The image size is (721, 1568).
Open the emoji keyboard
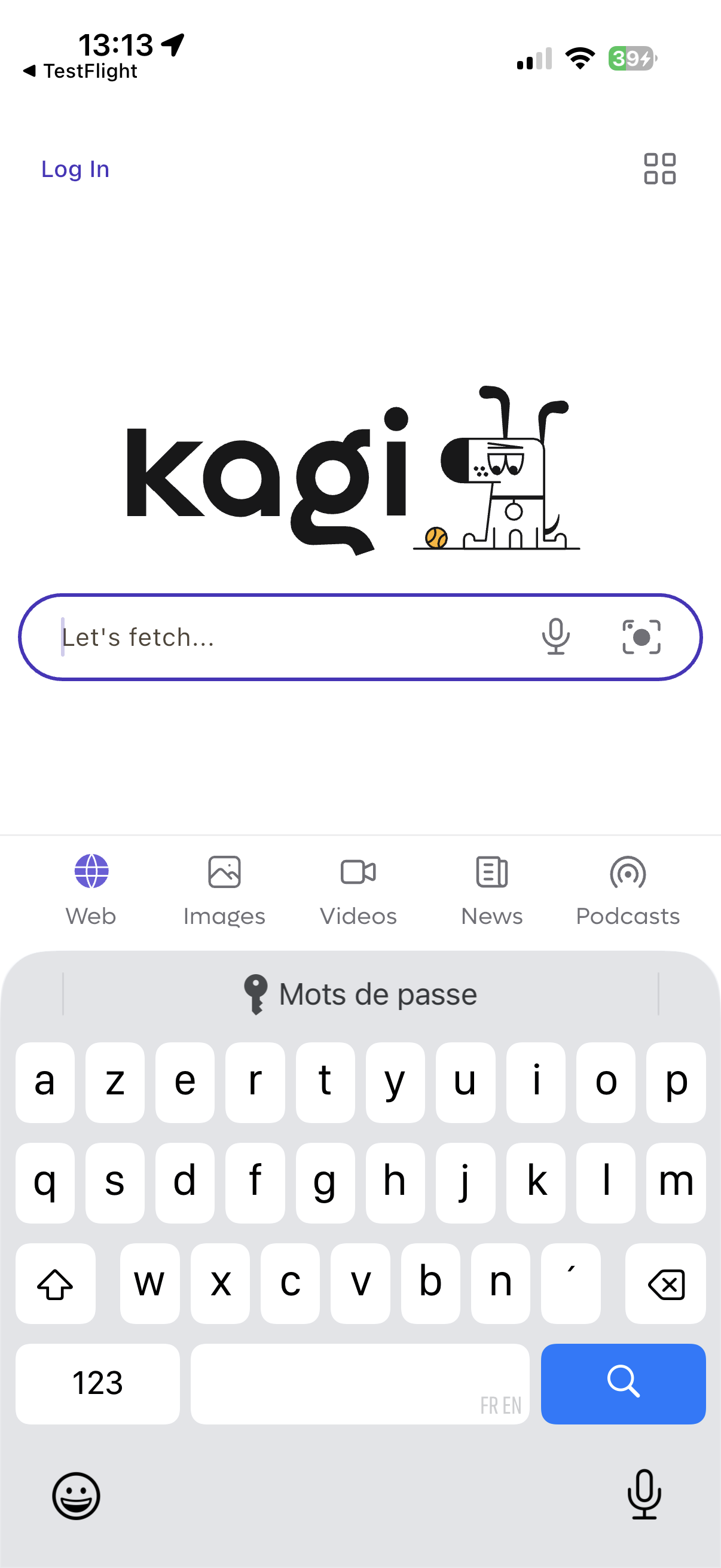tap(76, 1495)
